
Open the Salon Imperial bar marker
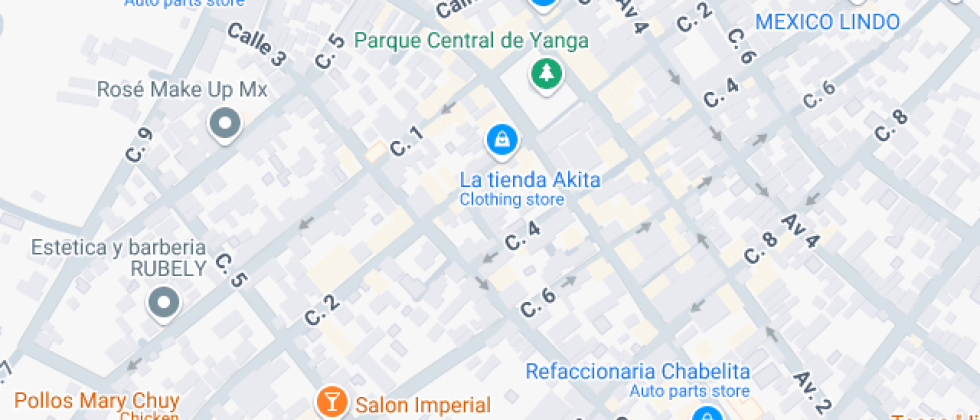328,403
